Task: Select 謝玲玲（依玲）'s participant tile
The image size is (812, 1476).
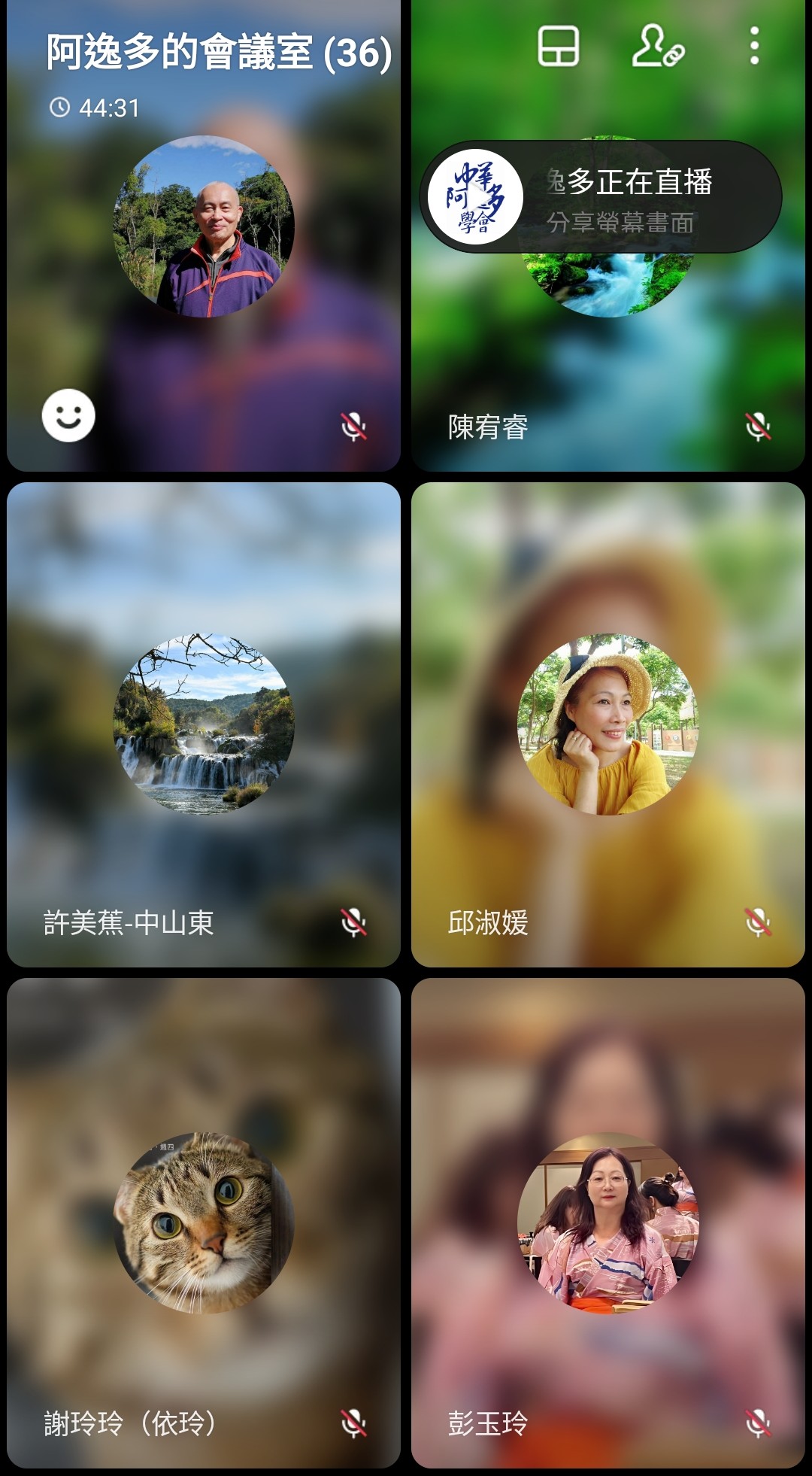Action: pyautogui.click(x=203, y=1222)
